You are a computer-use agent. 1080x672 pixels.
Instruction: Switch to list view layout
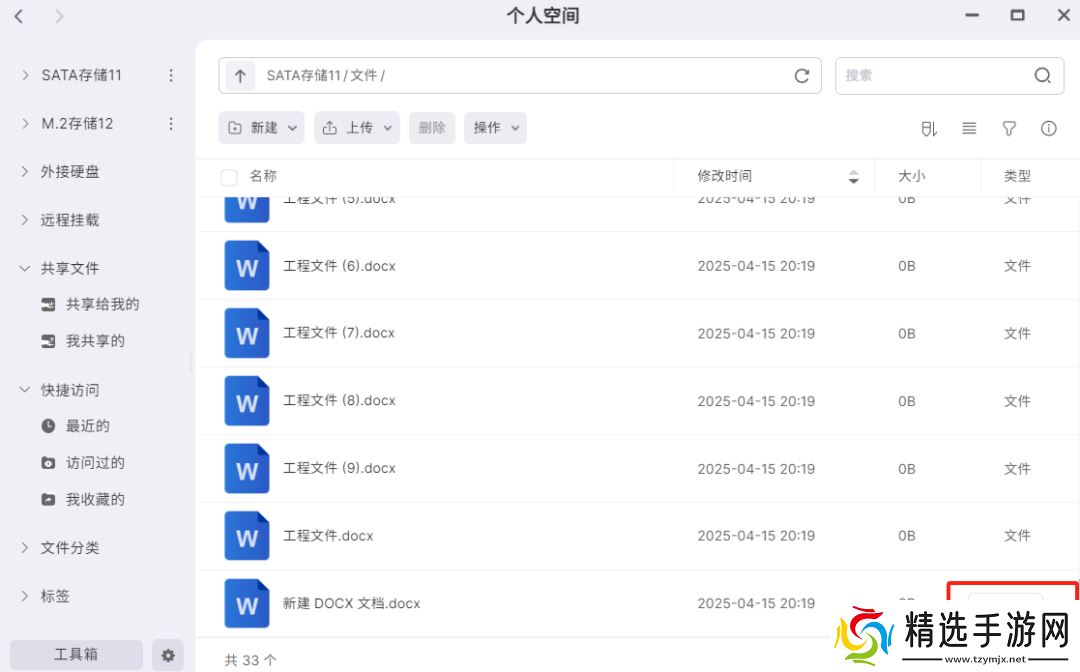969,128
